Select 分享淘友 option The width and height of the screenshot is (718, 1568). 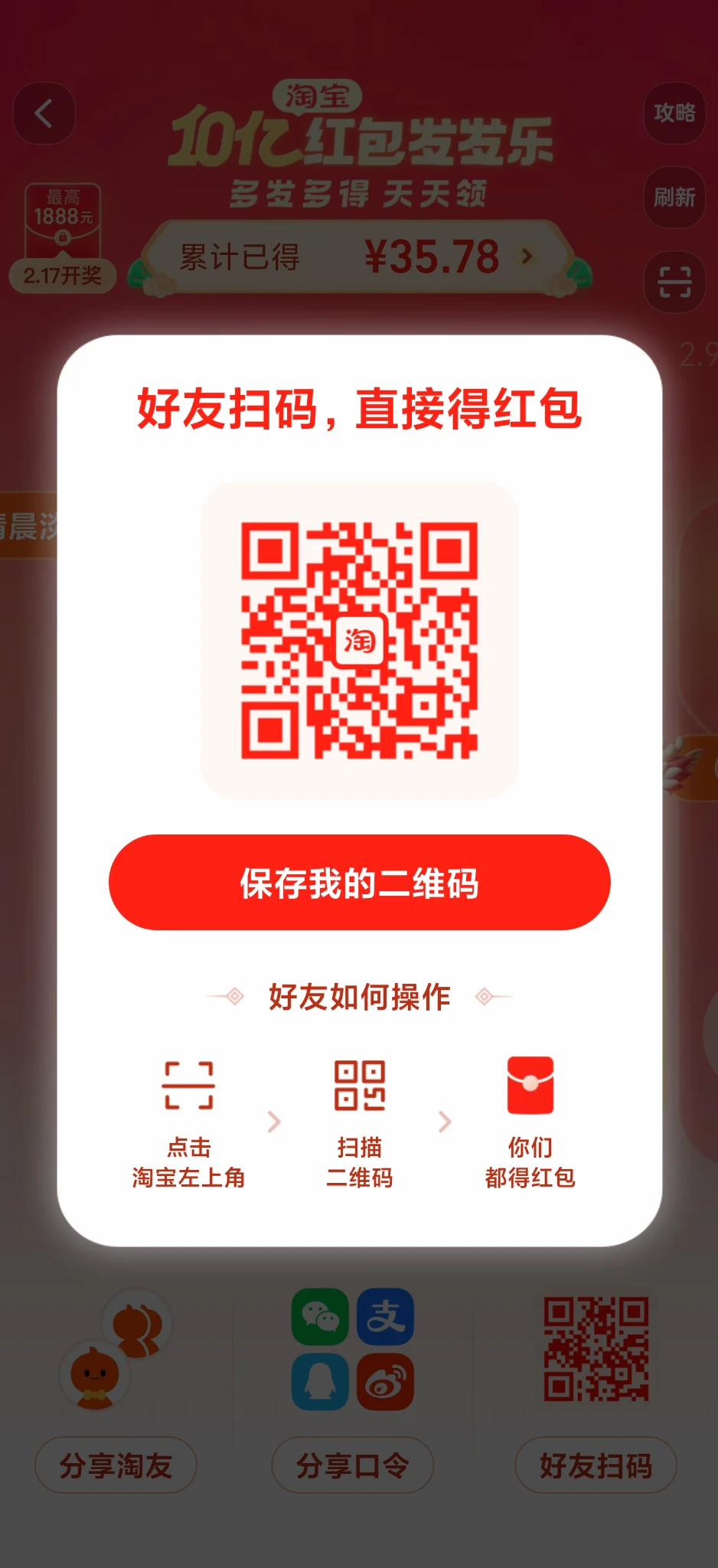tap(116, 1465)
